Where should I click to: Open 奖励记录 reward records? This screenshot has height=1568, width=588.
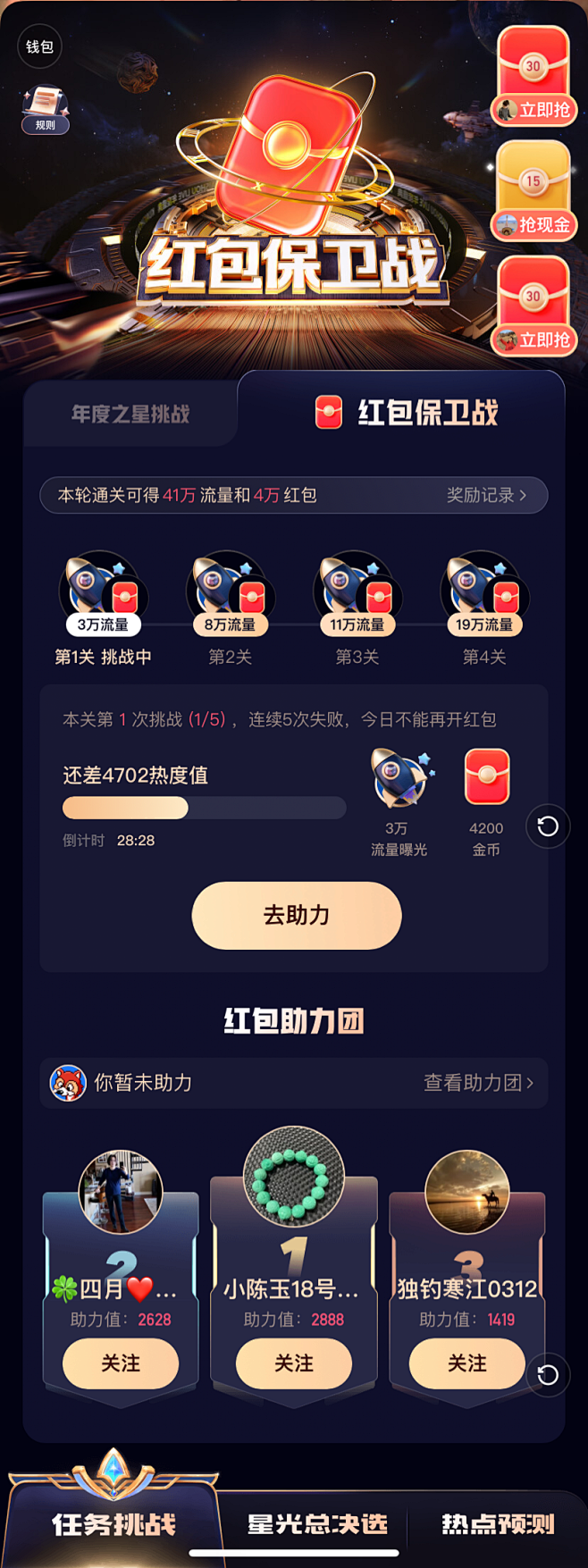486,495
